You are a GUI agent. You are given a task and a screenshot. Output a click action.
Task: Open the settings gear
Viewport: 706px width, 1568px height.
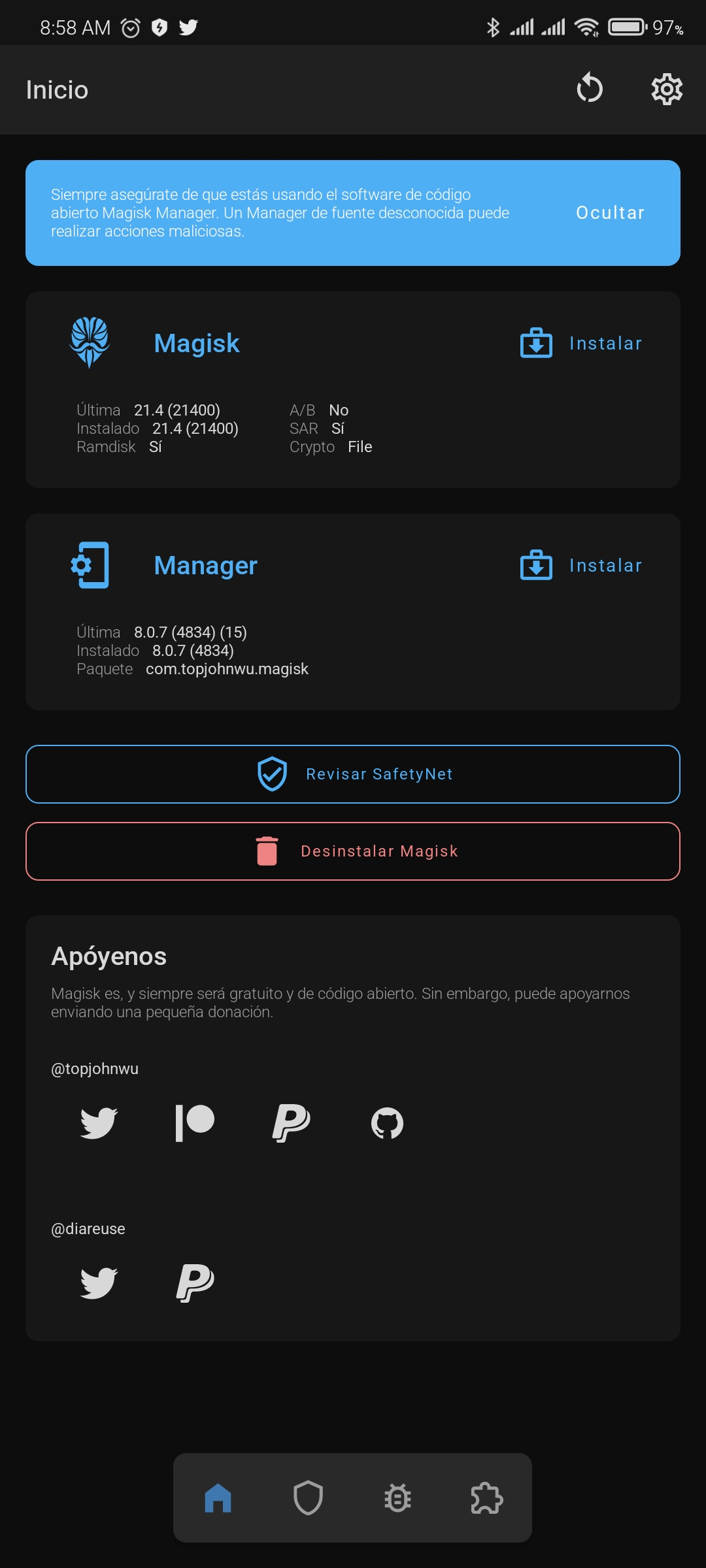(x=667, y=89)
